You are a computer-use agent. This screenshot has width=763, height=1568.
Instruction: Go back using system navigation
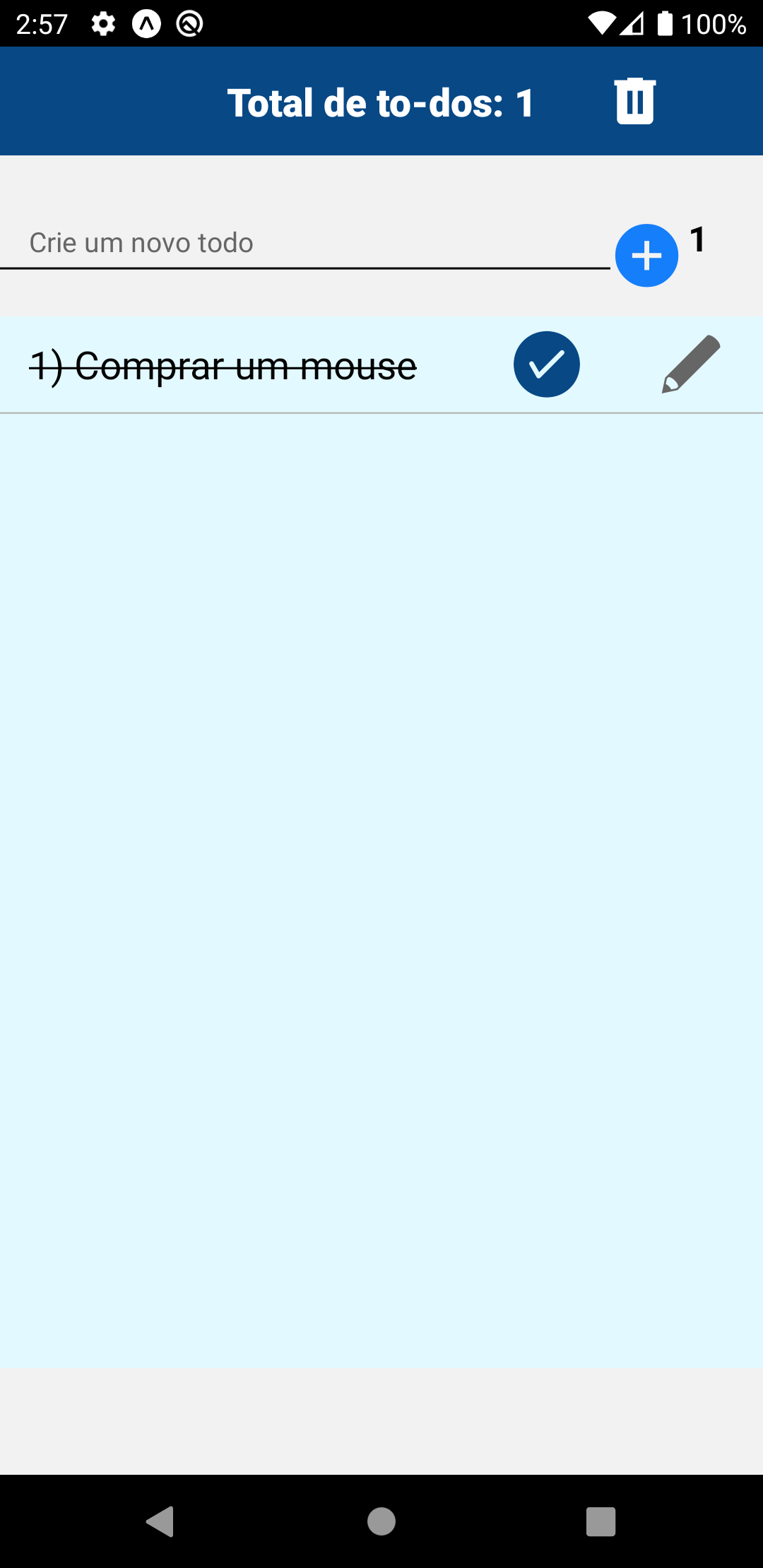click(160, 1521)
